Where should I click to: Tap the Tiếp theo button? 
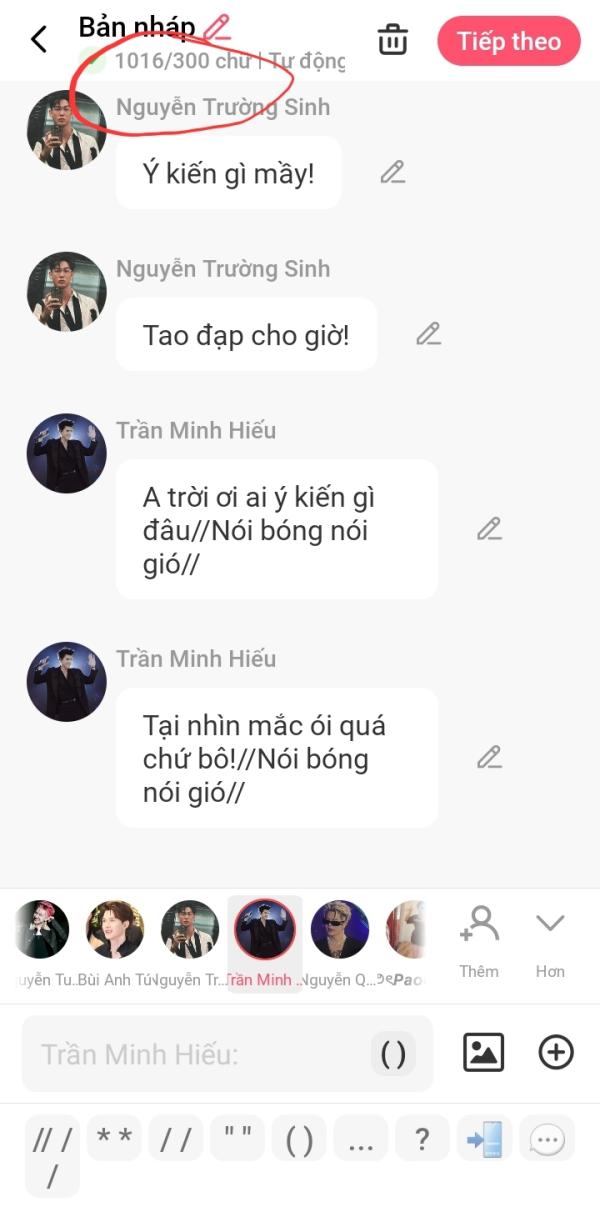point(508,41)
